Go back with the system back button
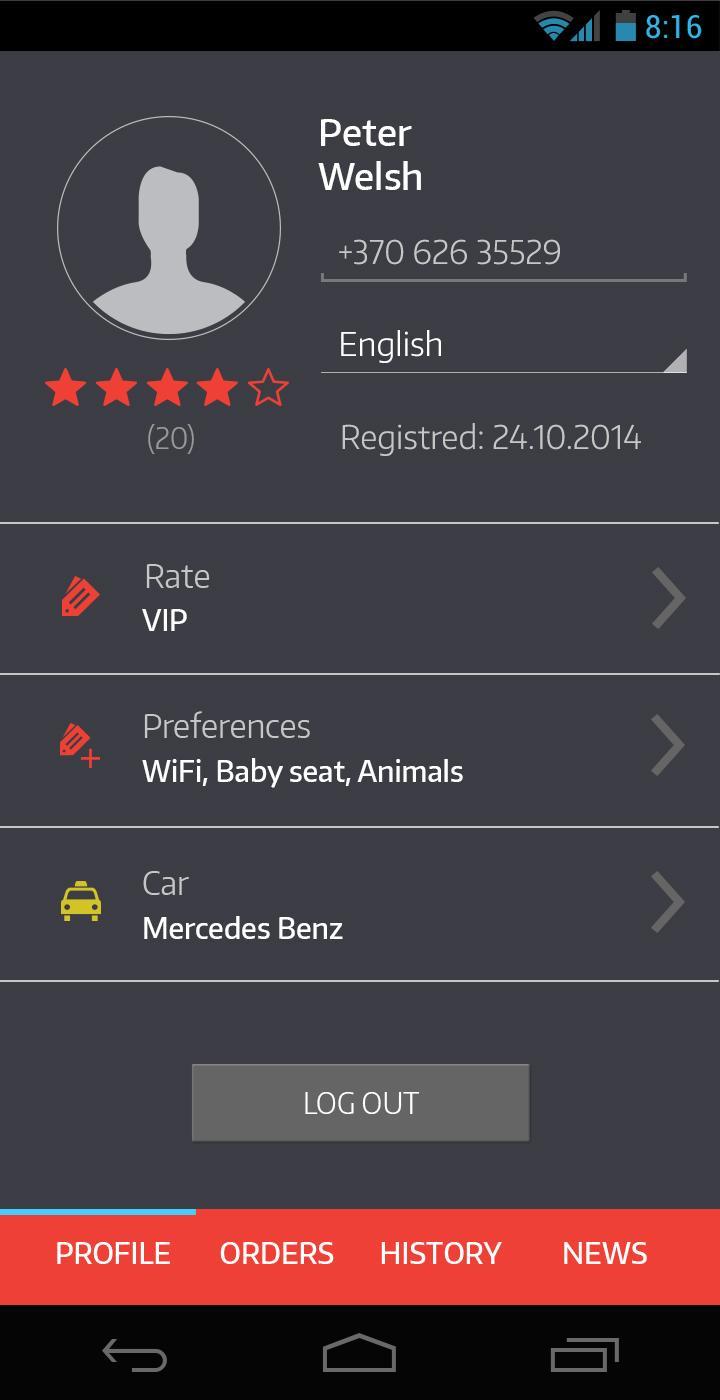 pos(134,1356)
